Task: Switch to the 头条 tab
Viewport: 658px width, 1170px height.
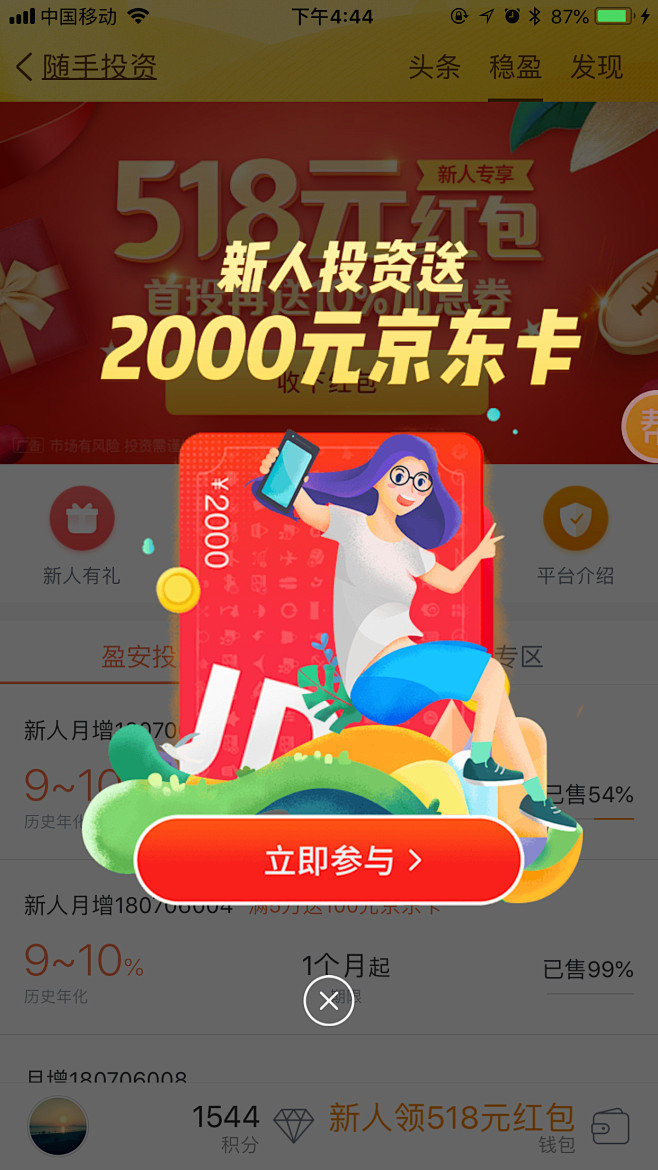Action: 434,67
